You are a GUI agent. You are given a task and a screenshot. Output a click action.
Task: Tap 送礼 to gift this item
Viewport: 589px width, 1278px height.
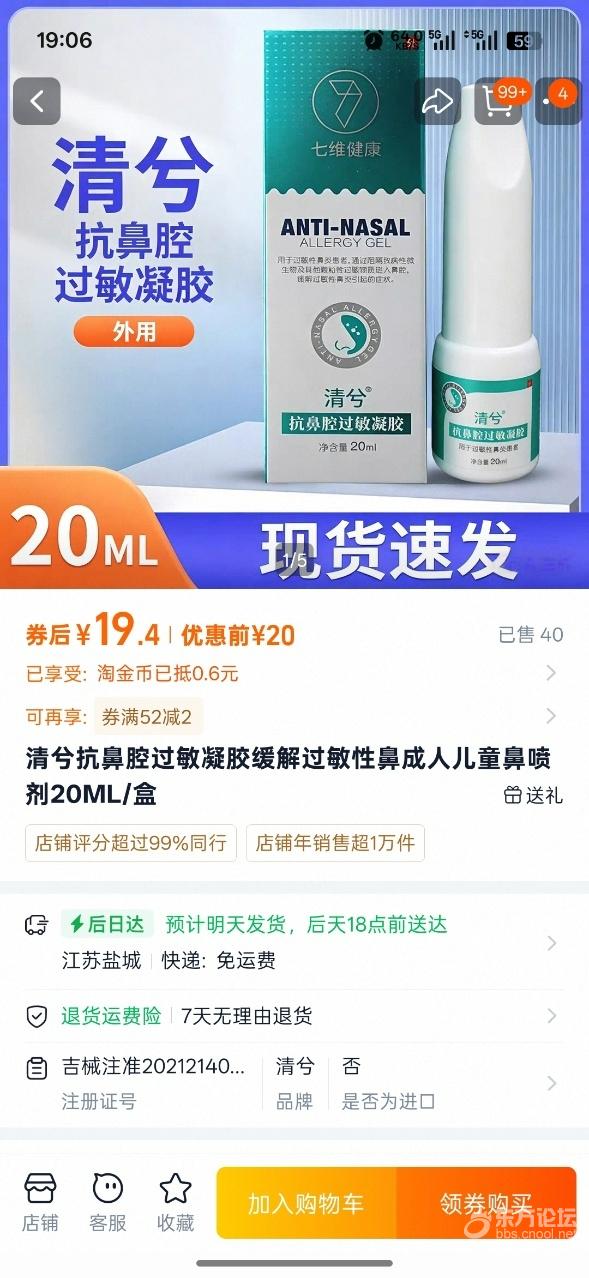533,795
